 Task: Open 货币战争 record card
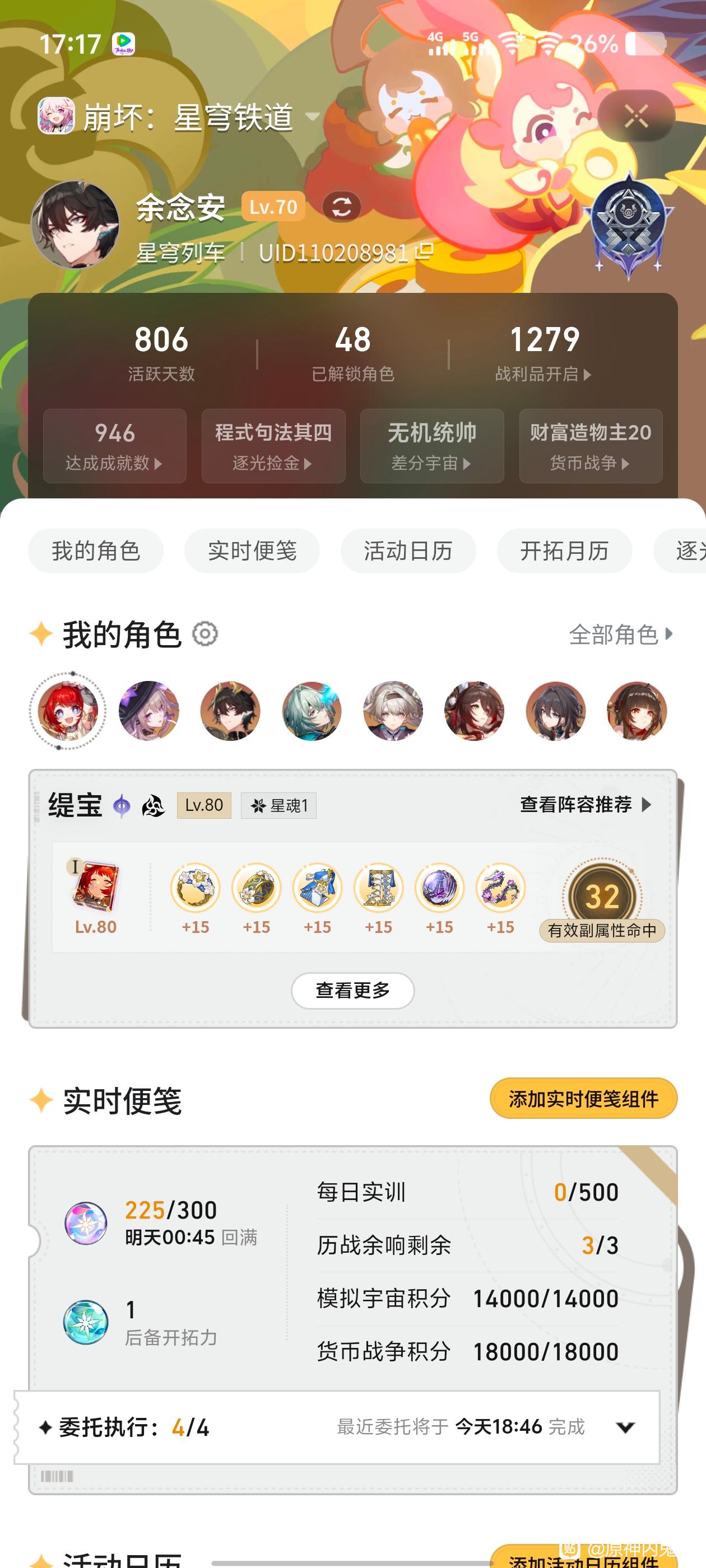click(590, 446)
